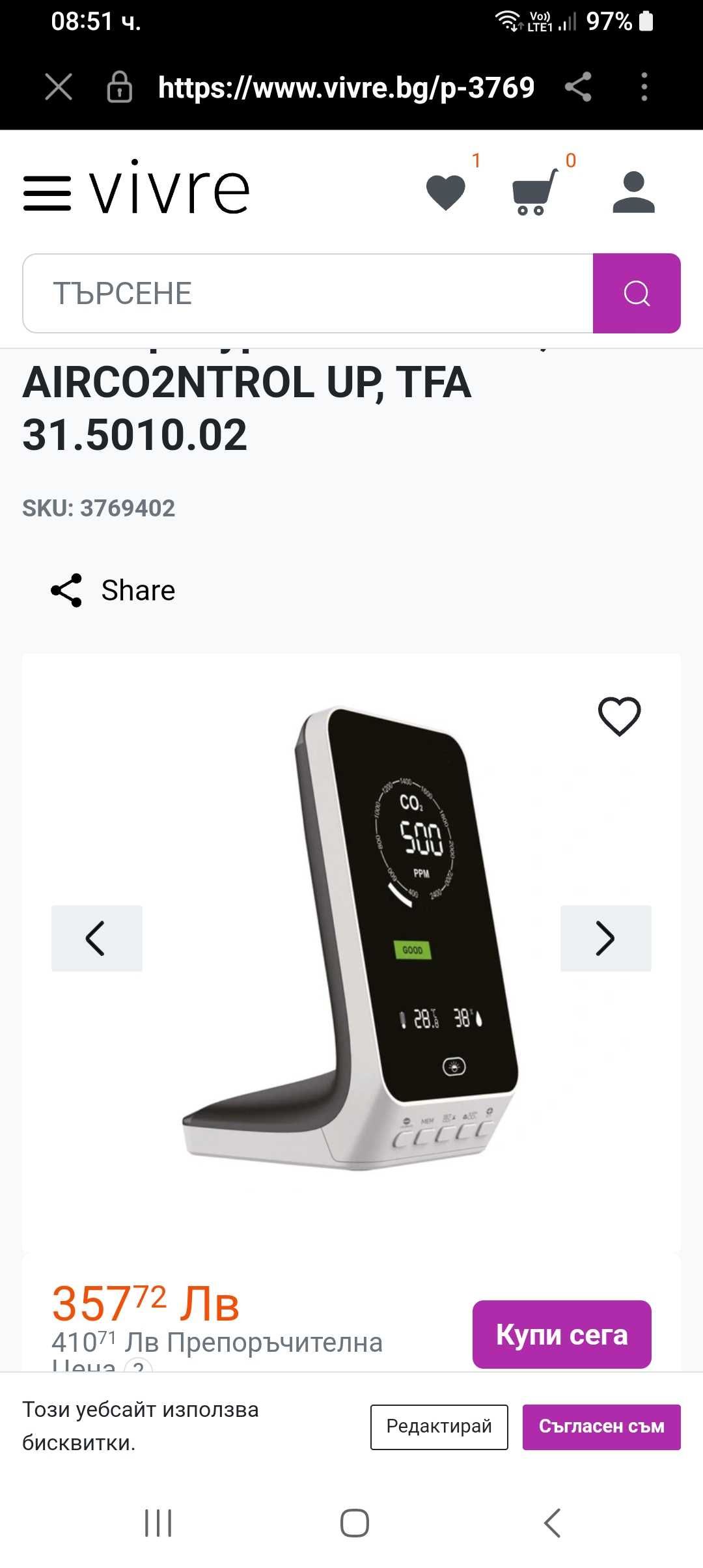Tap the ТЪРСЕНЕ search field
703x1568 pixels.
[307, 294]
